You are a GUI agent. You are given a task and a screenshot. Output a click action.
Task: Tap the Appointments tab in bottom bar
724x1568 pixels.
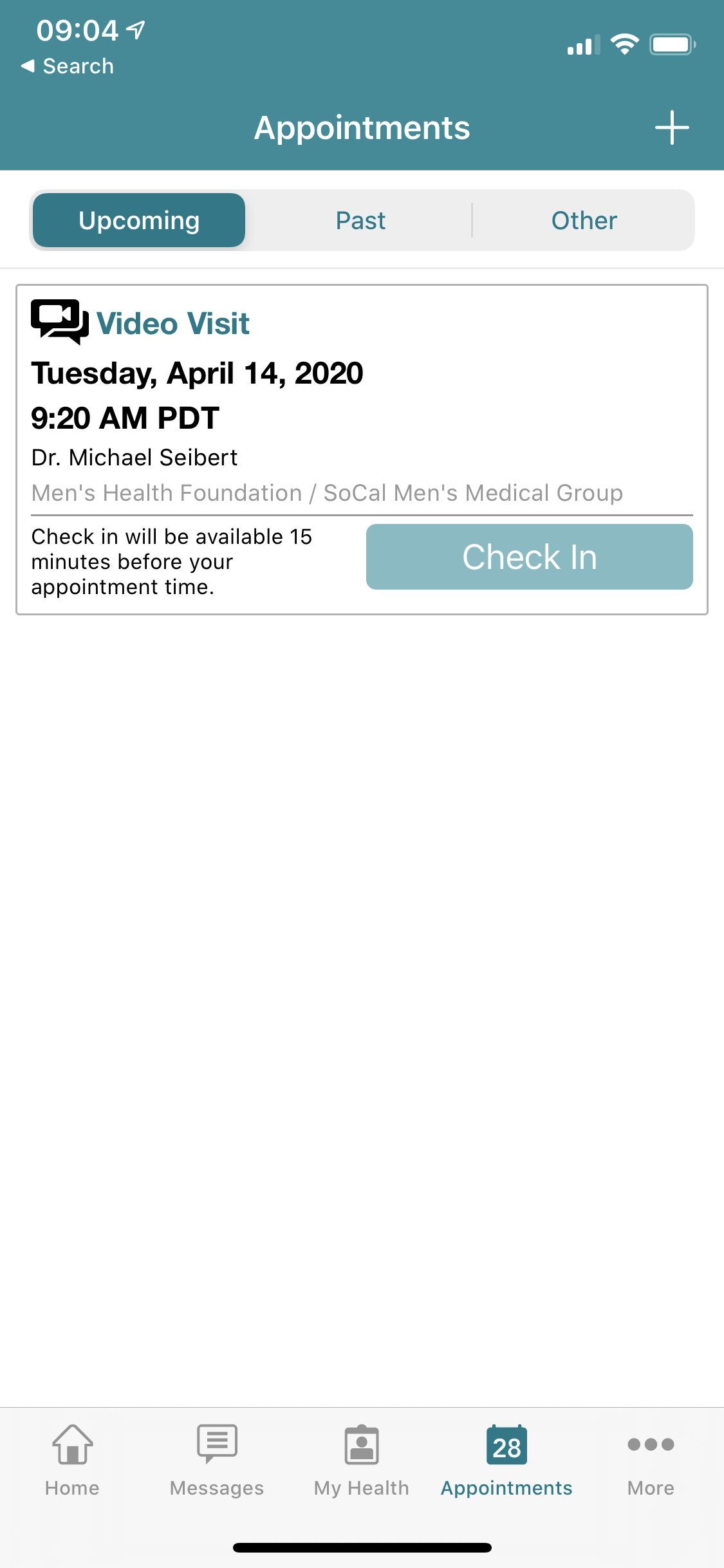[506, 1461]
